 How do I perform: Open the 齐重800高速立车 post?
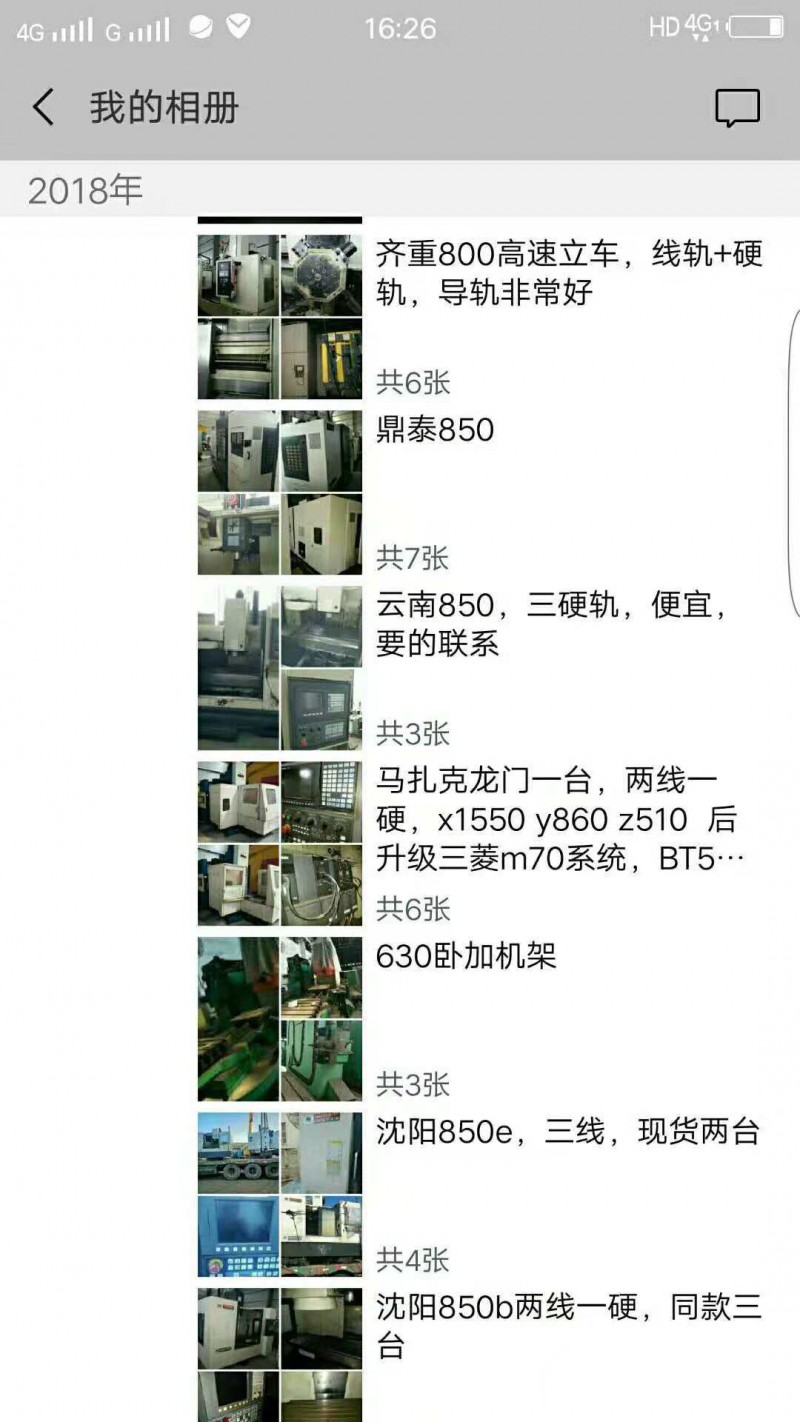(x=568, y=273)
